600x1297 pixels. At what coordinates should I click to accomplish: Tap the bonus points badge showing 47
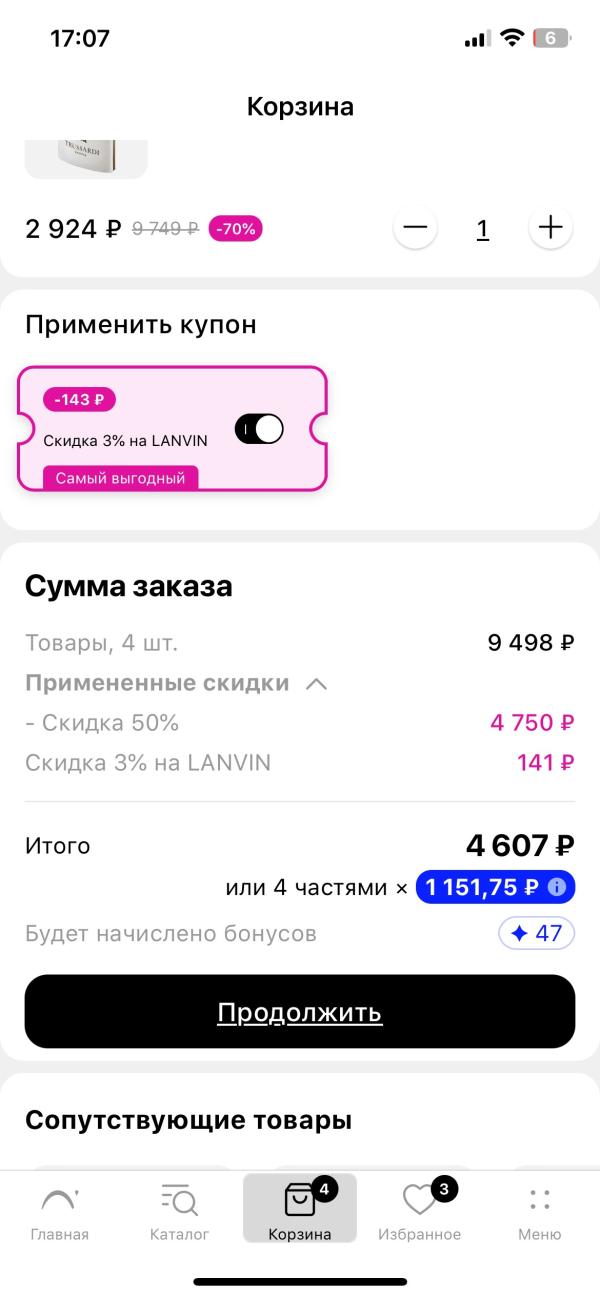pos(537,934)
